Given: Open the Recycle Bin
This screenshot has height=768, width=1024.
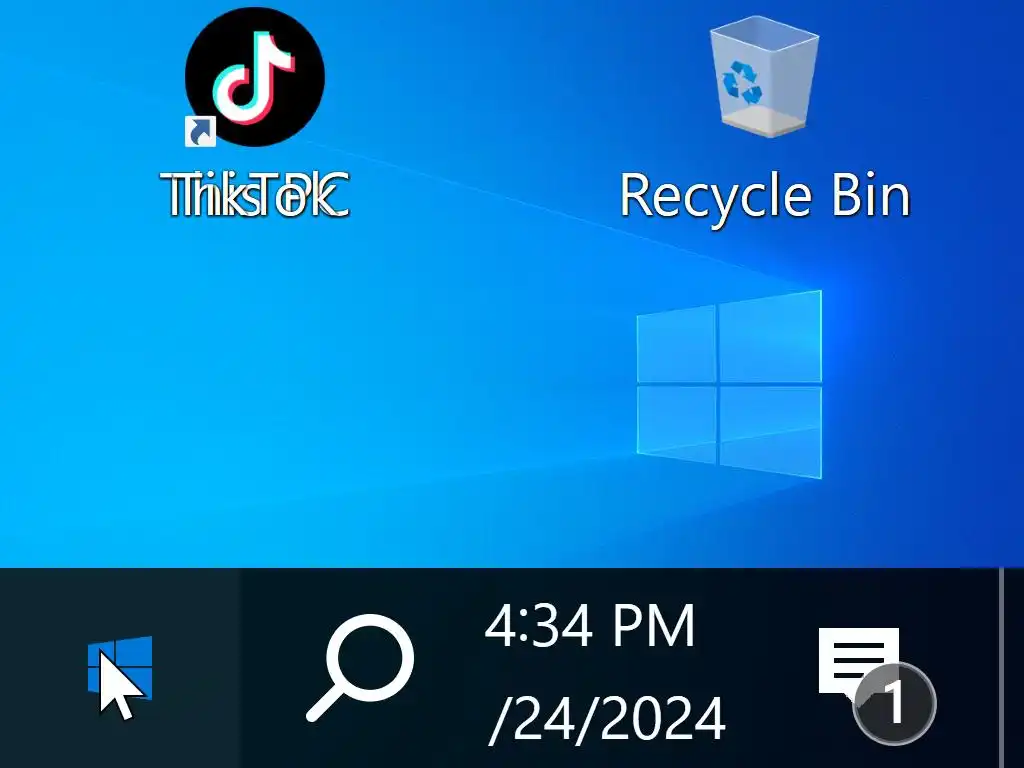Looking at the screenshot, I should pyautogui.click(x=764, y=80).
